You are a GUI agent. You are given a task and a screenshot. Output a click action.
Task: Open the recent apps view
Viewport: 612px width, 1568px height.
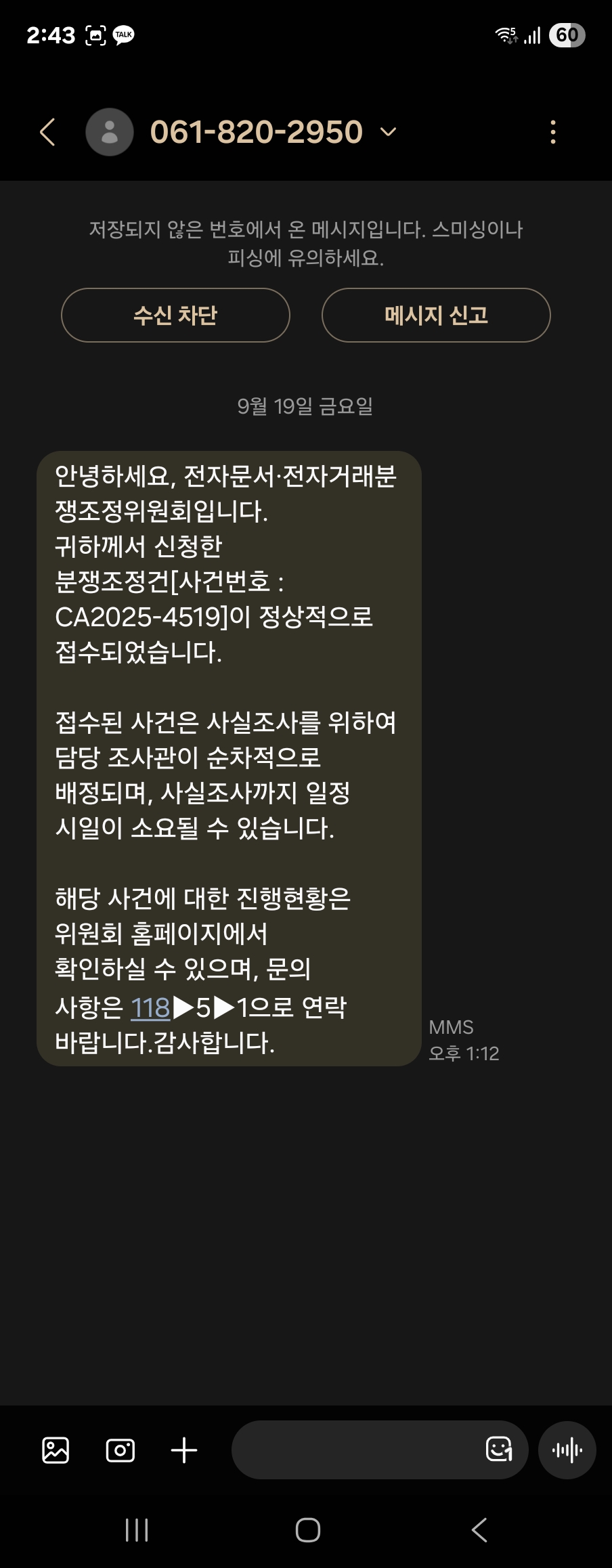click(x=137, y=1529)
